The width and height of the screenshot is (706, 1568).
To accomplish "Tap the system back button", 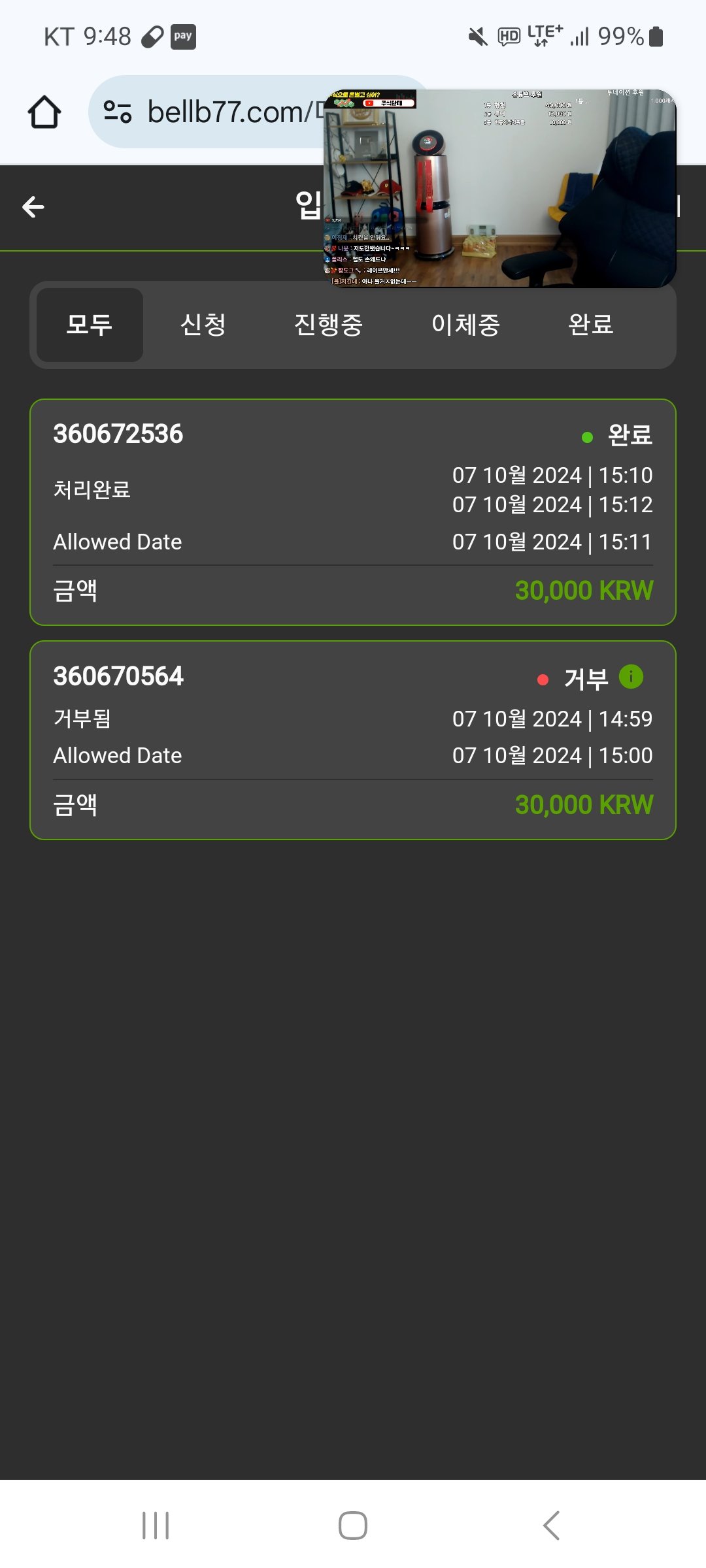I will [551, 1526].
